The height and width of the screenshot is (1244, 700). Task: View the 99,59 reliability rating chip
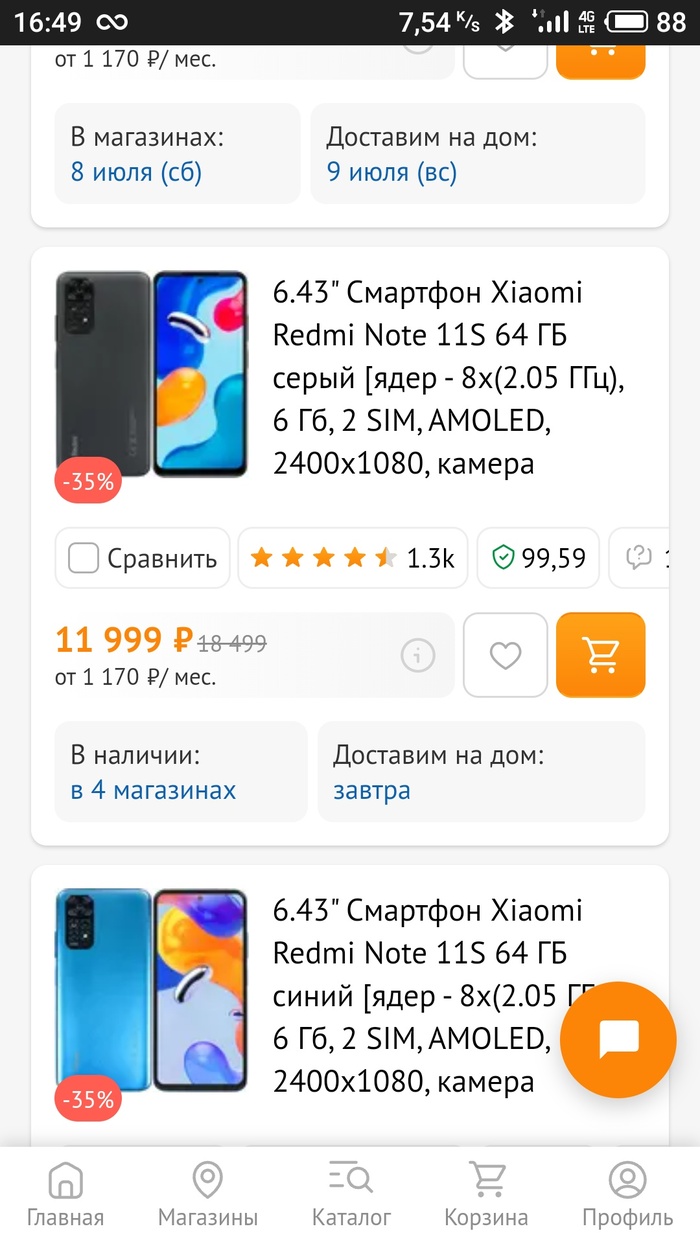coord(538,558)
